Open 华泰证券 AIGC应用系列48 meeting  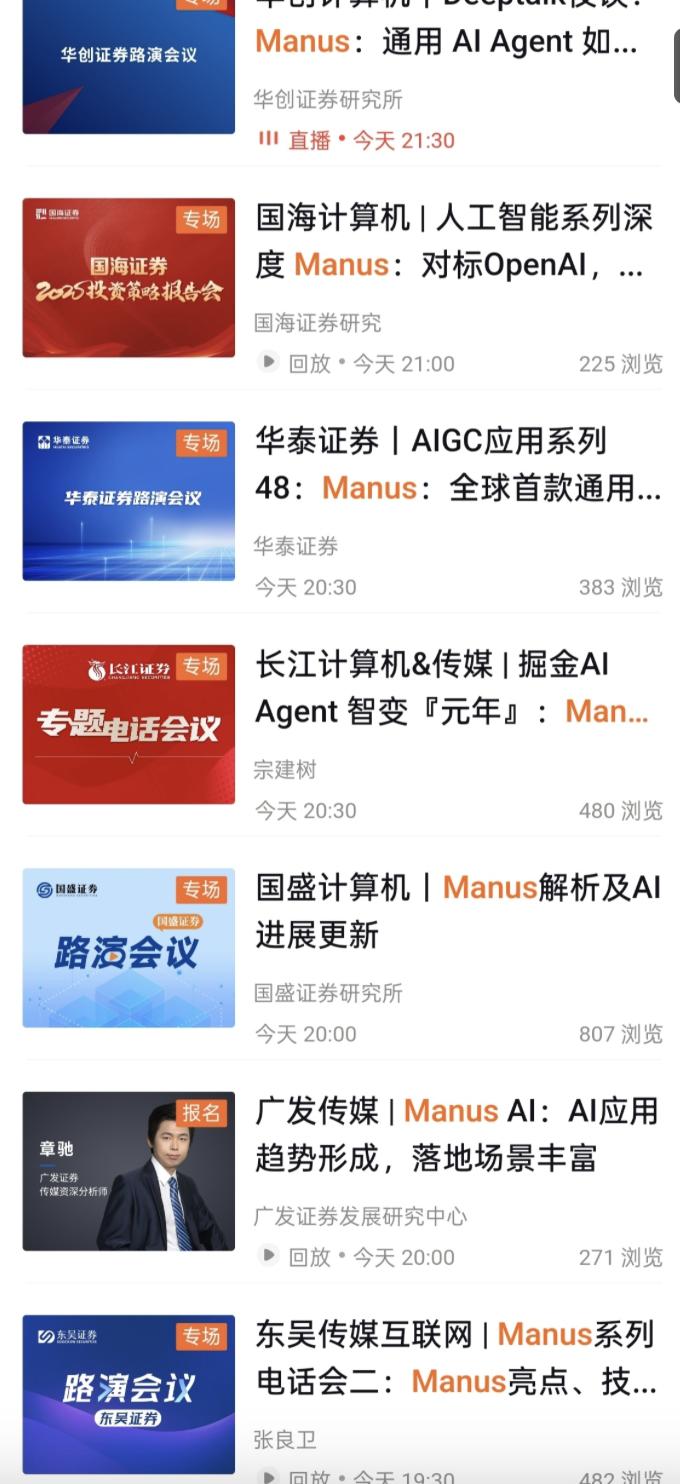(x=457, y=465)
